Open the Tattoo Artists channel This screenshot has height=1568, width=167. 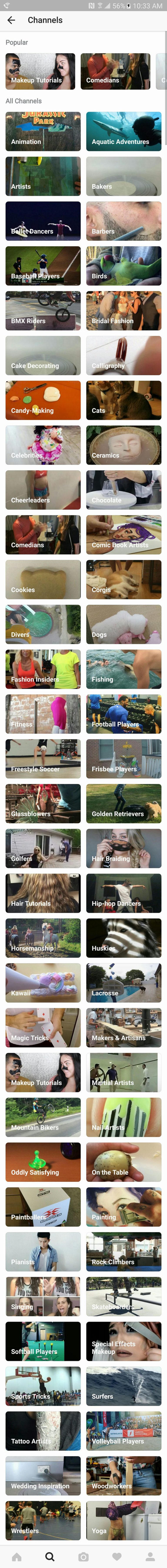pyautogui.click(x=43, y=1430)
